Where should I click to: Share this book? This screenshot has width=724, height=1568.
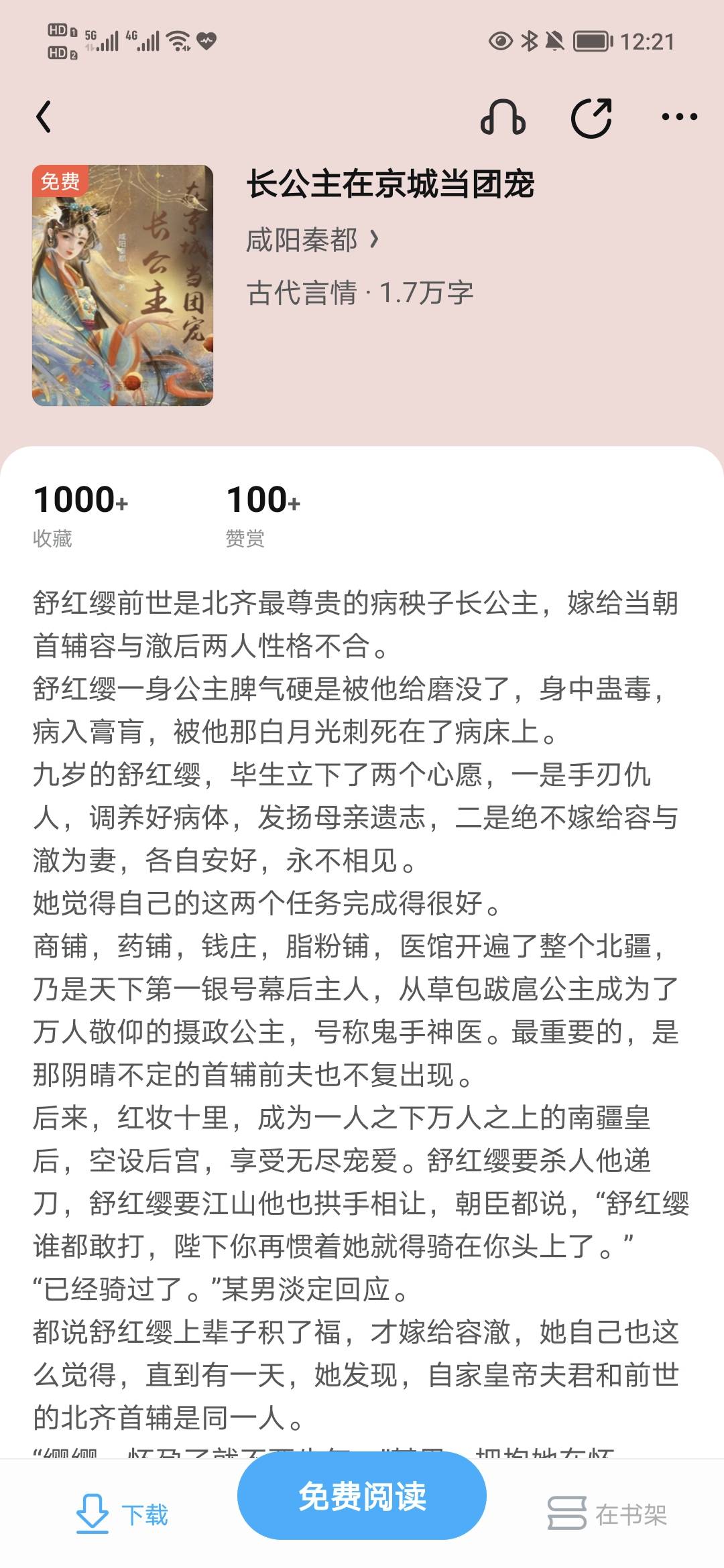[591, 118]
